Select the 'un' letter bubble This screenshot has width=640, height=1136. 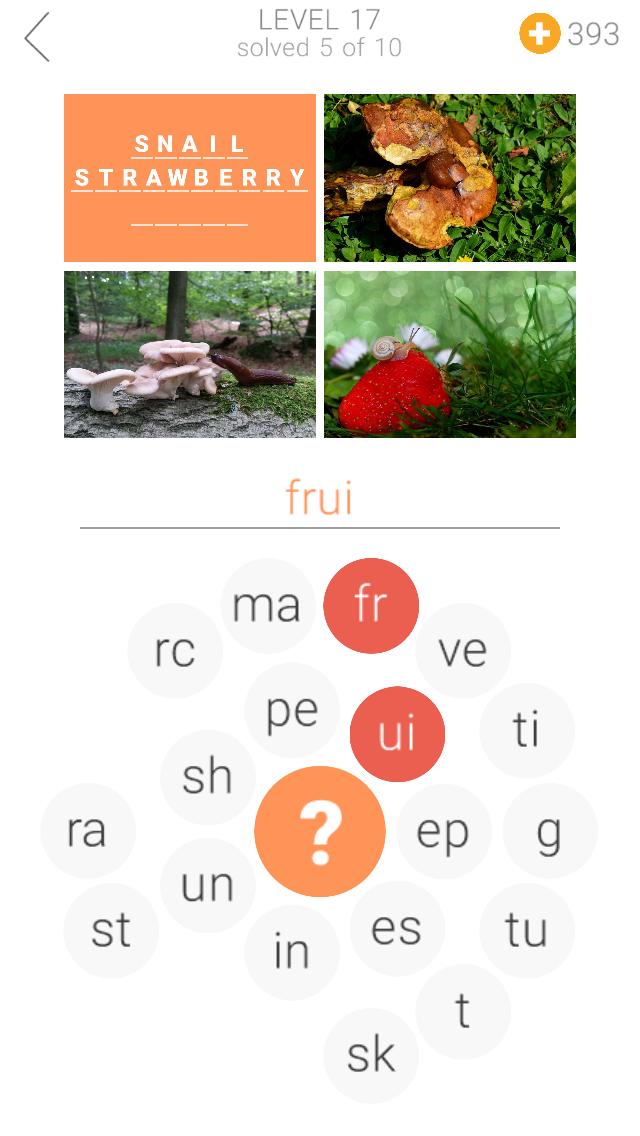tap(207, 885)
